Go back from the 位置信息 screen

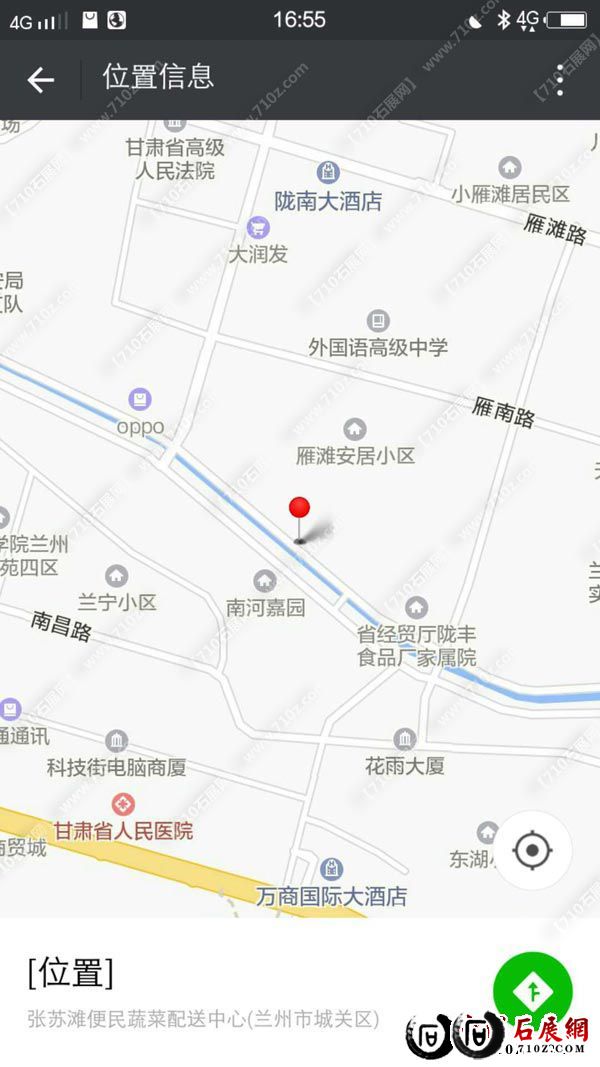coord(40,80)
